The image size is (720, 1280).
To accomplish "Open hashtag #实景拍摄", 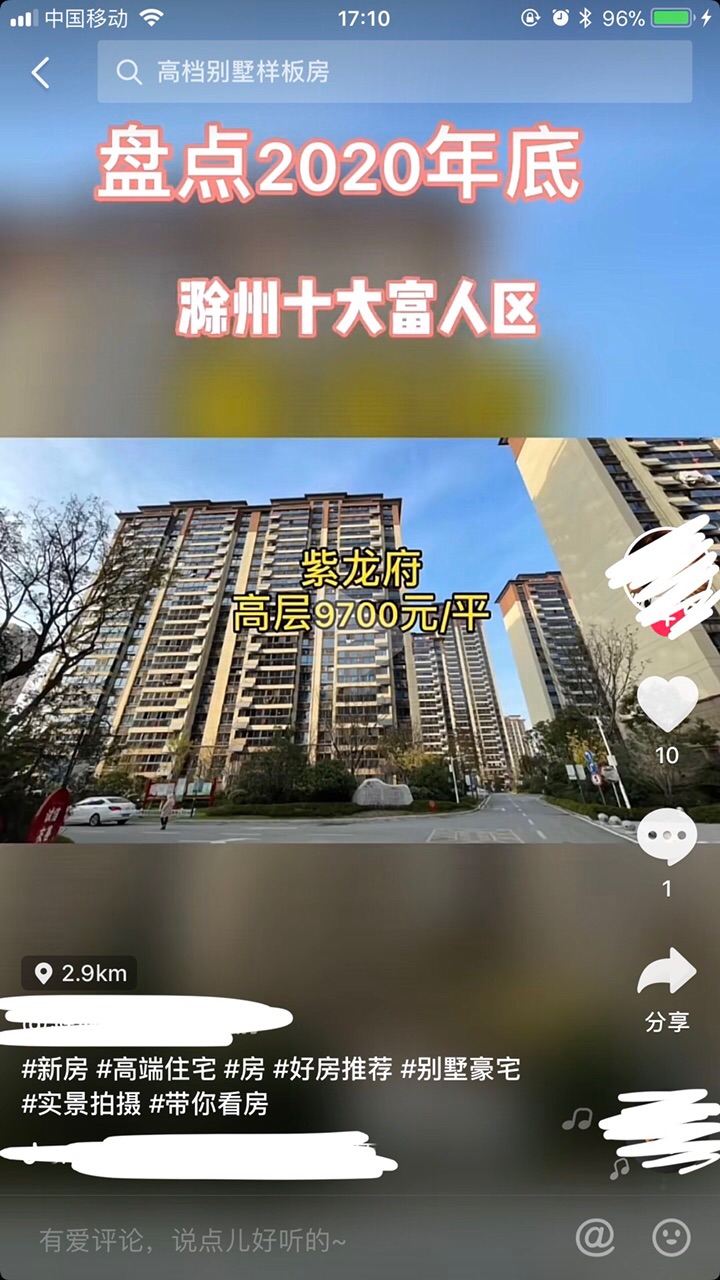I will tap(81, 1104).
